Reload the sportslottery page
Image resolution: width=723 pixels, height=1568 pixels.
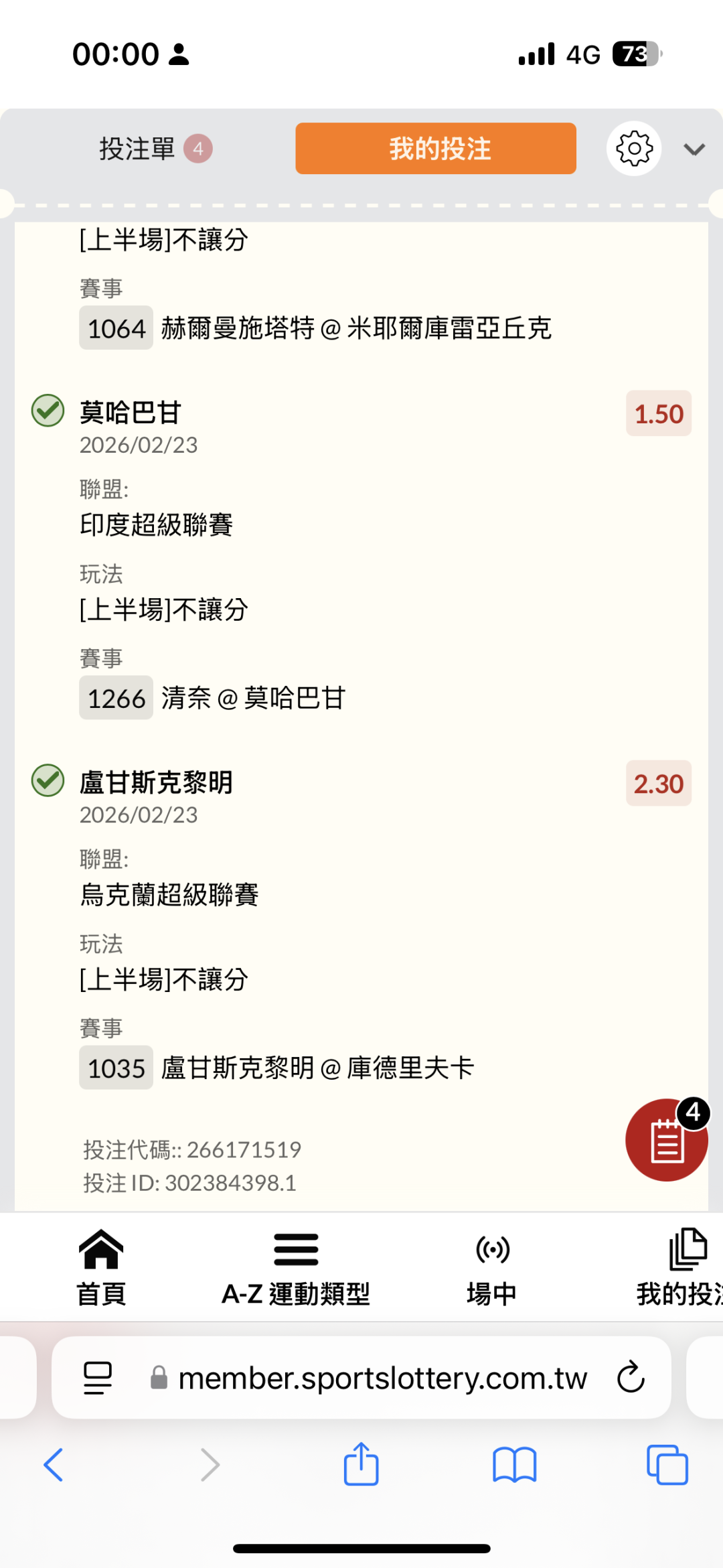(x=631, y=1378)
